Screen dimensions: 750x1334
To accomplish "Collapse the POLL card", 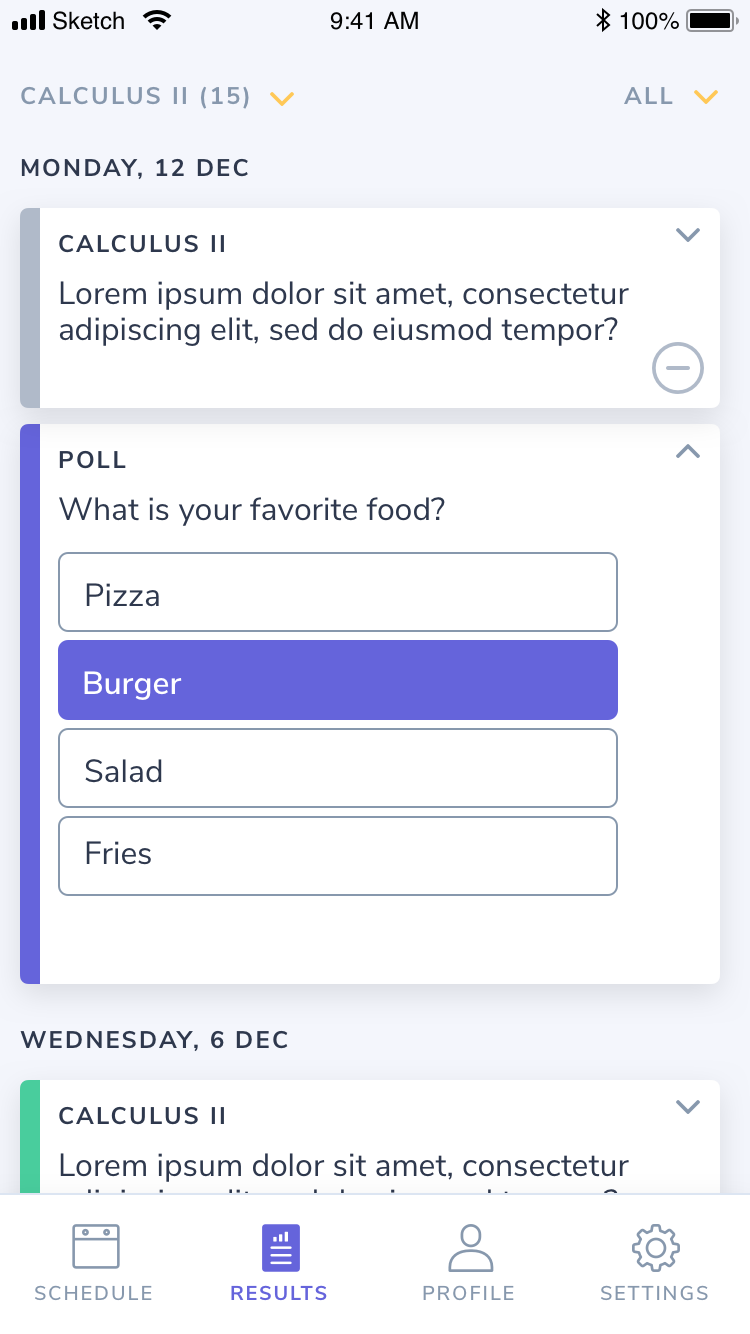I will [x=687, y=451].
